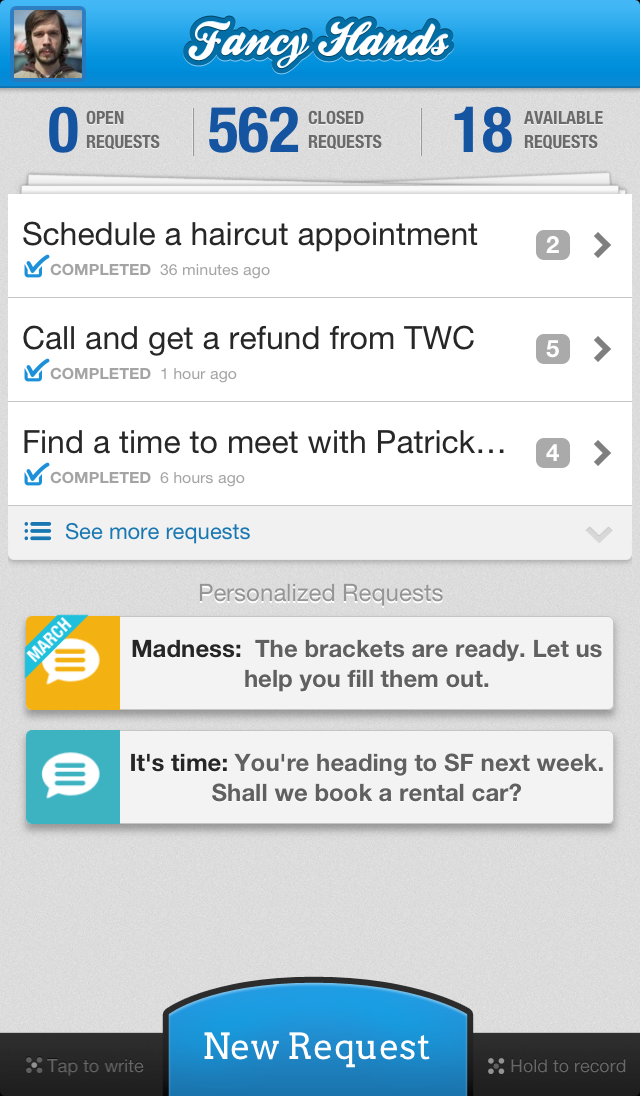Tap the Hold to record button
Viewport: 640px width, 1096px height.
[x=557, y=1065]
